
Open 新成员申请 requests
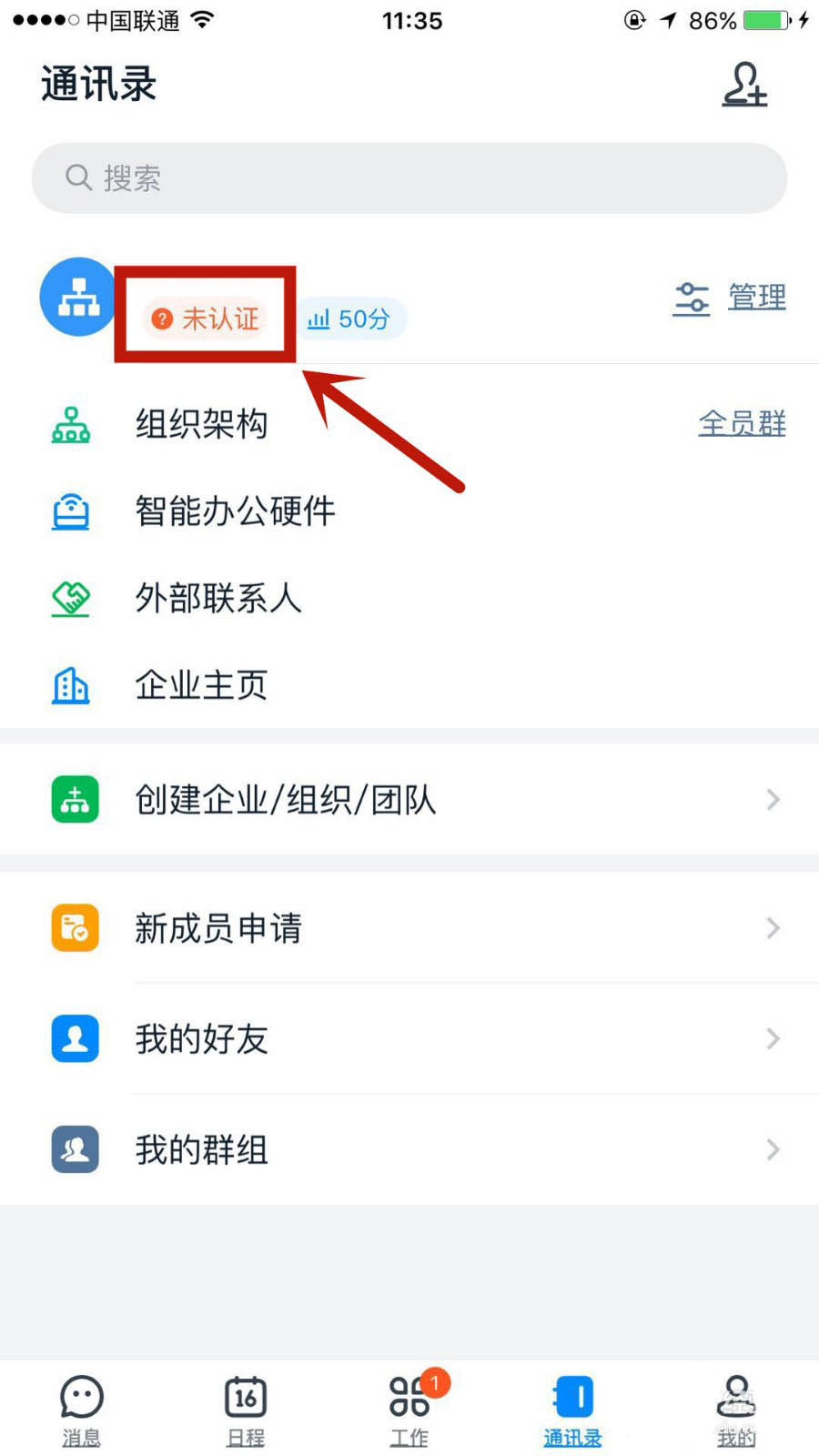click(x=409, y=928)
